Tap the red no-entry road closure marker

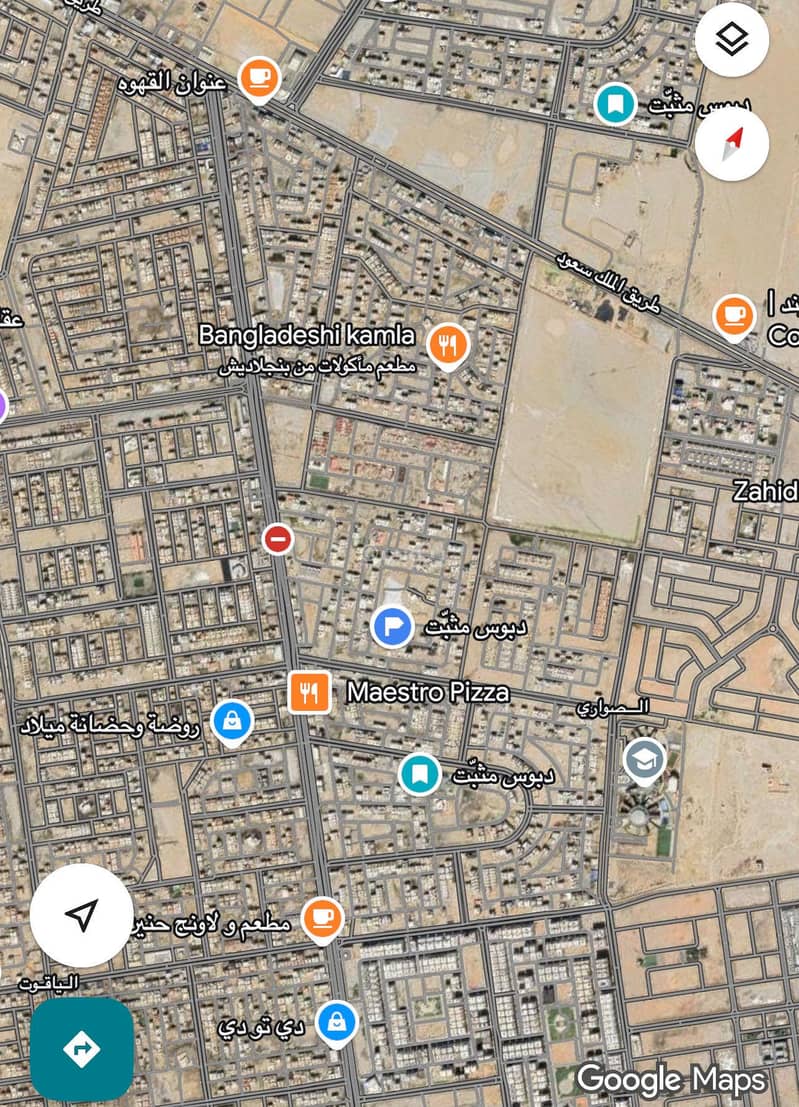pyautogui.click(x=278, y=539)
